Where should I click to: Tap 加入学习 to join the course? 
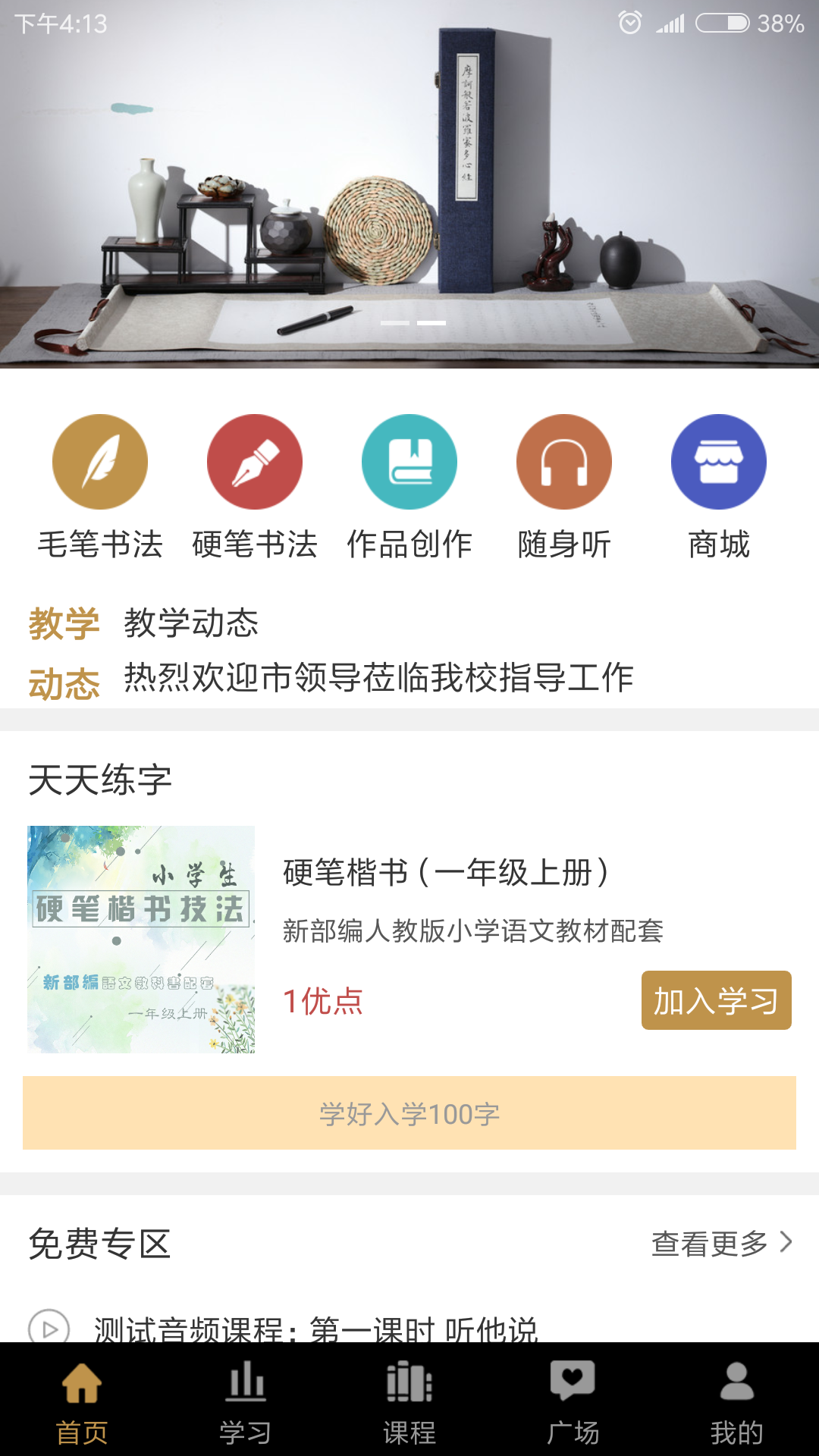click(717, 1000)
